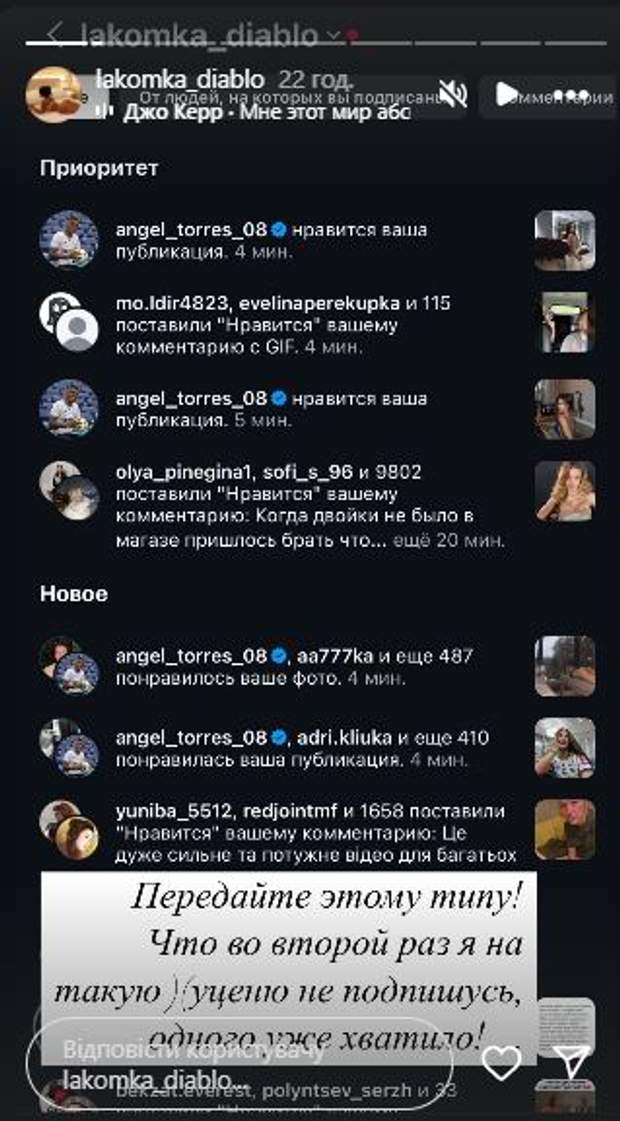Tap the story play button
The image size is (620, 1121).
507,95
